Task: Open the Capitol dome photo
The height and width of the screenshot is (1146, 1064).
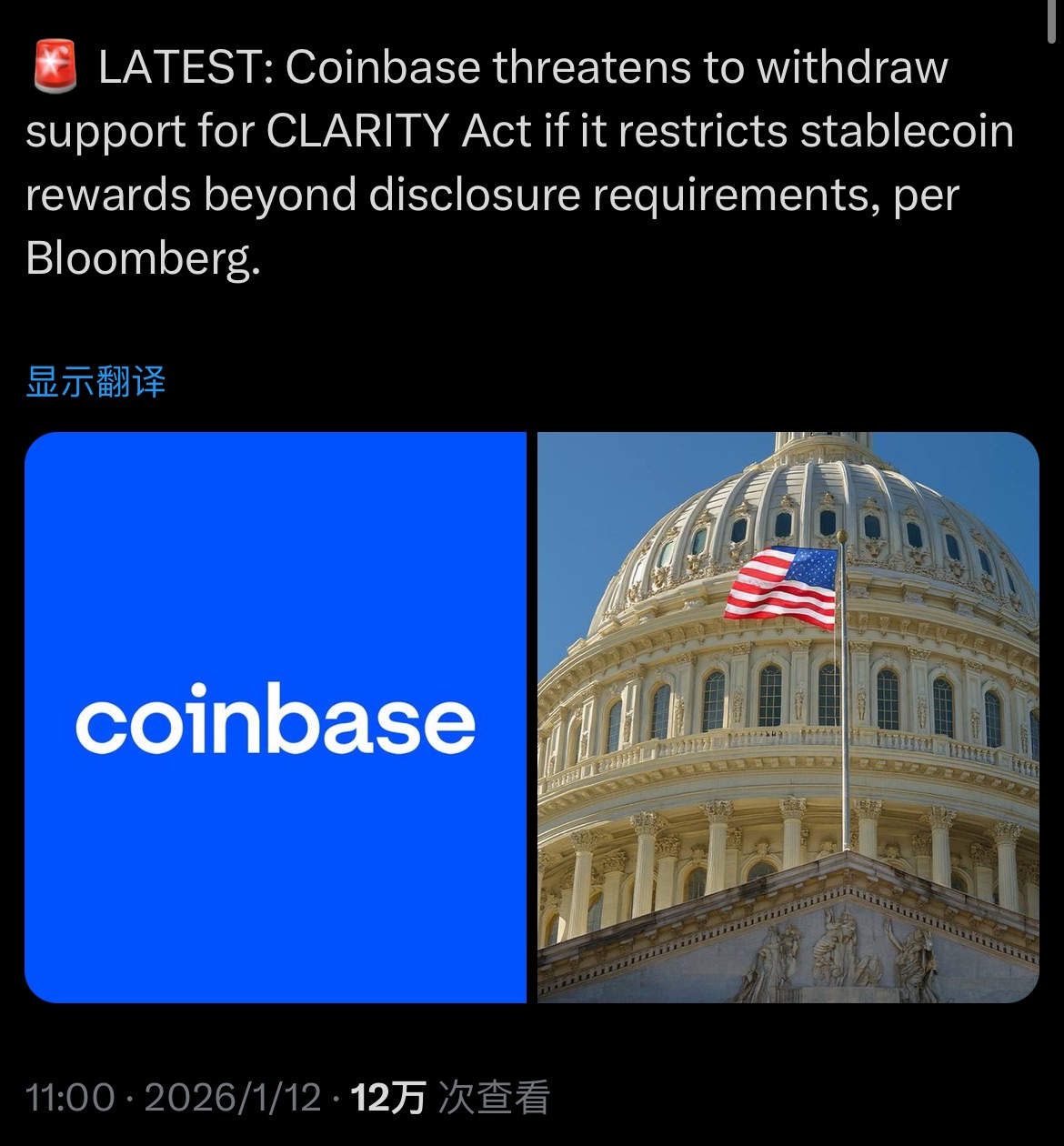Action: coord(788,718)
